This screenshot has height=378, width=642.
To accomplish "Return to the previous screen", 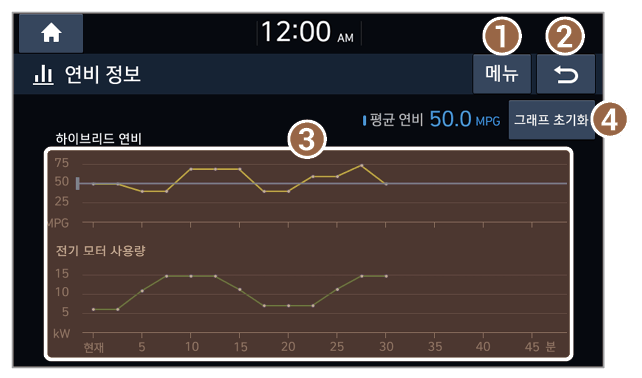I will [x=565, y=74].
